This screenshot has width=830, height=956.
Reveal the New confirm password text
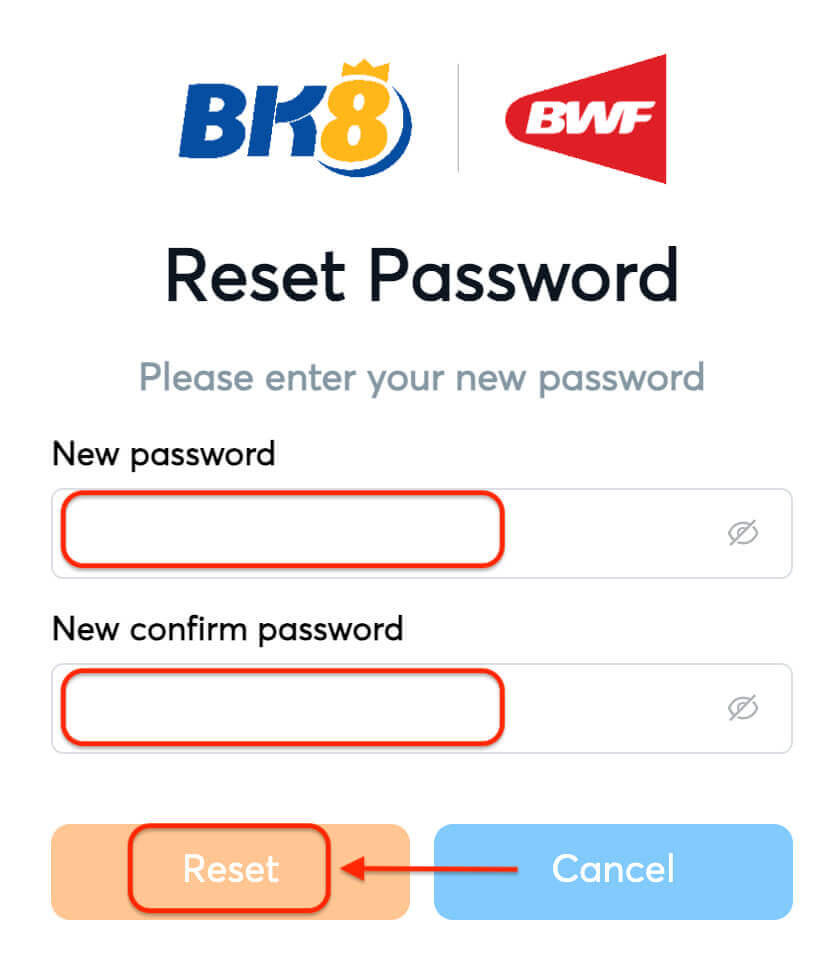coord(742,709)
